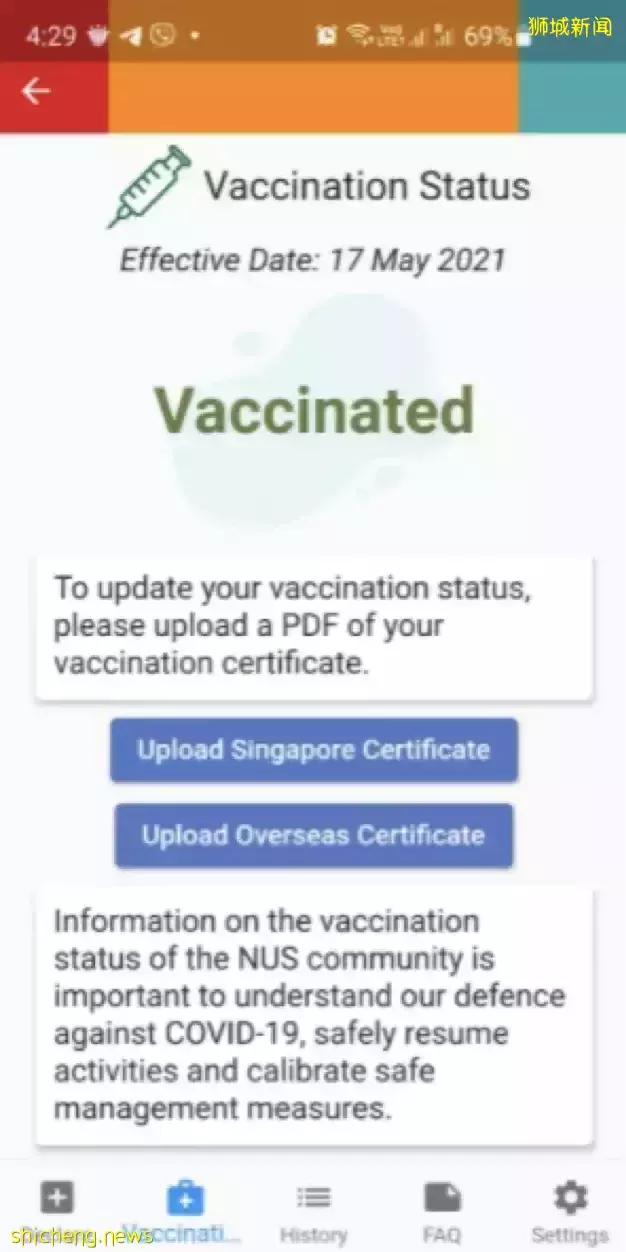This screenshot has width=626, height=1252.
Task: Go to the Settings tab
Action: (x=570, y=1209)
